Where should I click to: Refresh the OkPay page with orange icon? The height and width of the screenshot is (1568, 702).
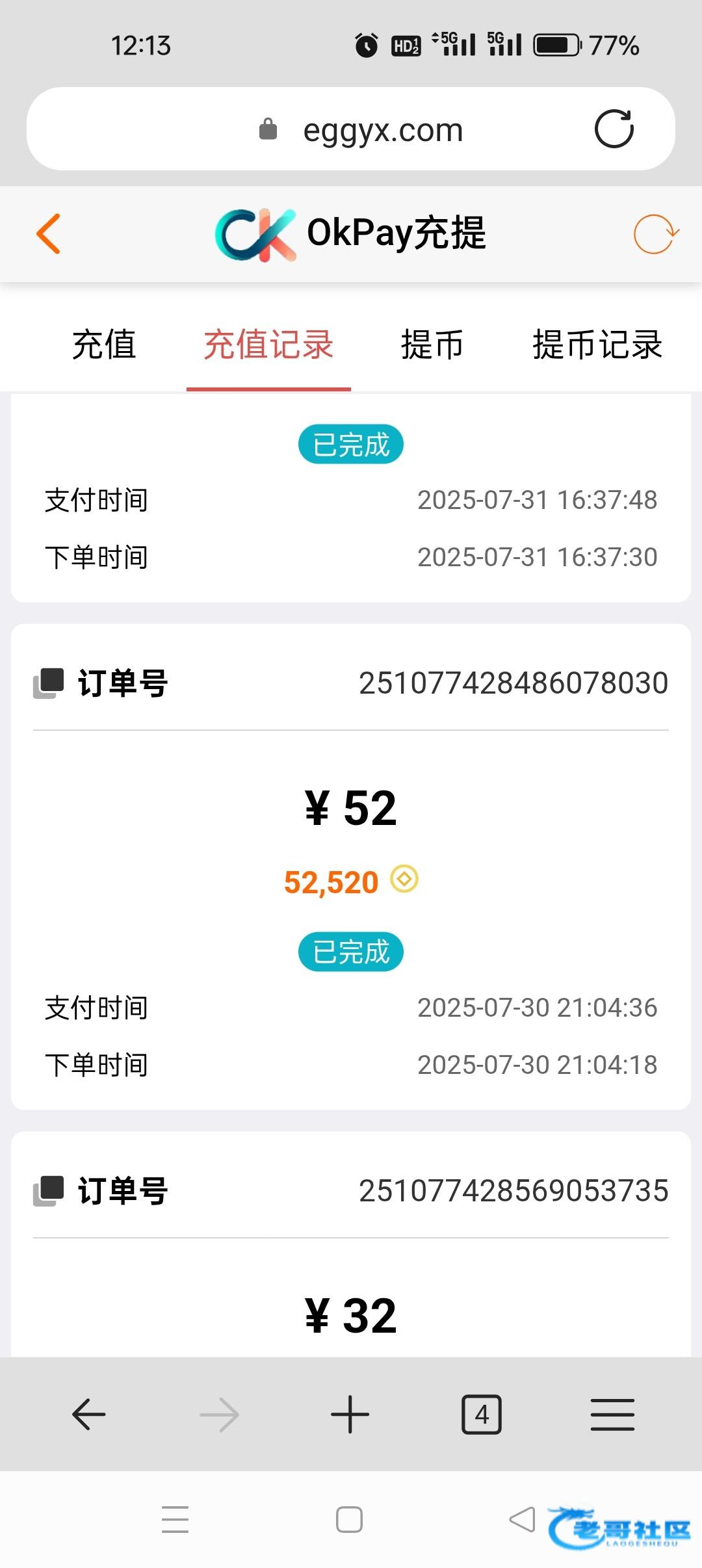point(655,233)
